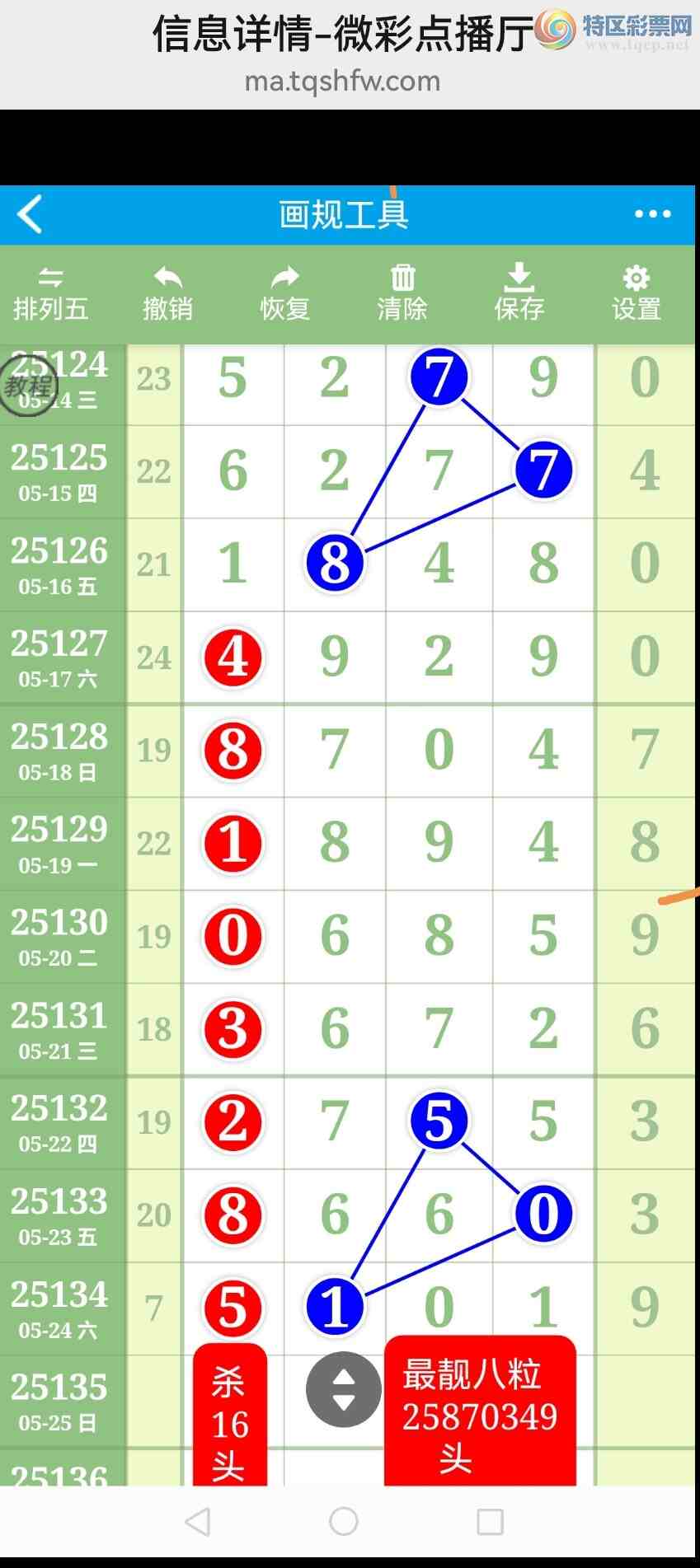
Task: Open the three-dot overflow menu
Action: [652, 214]
